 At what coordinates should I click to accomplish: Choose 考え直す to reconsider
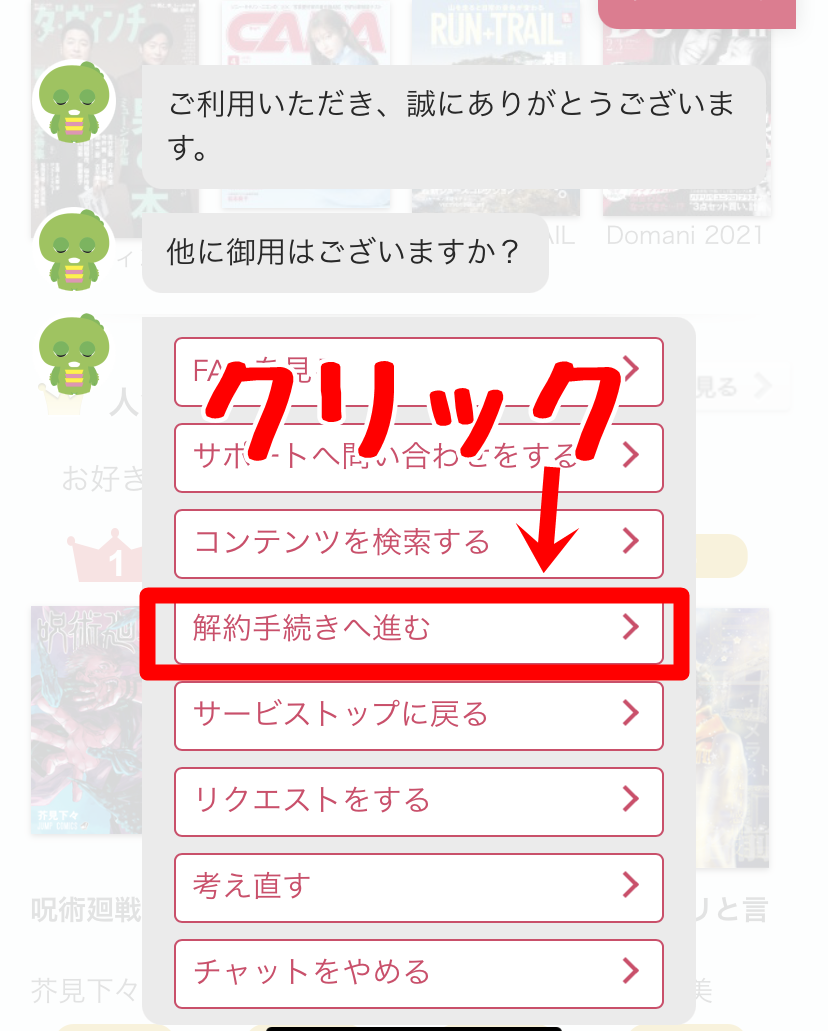418,888
